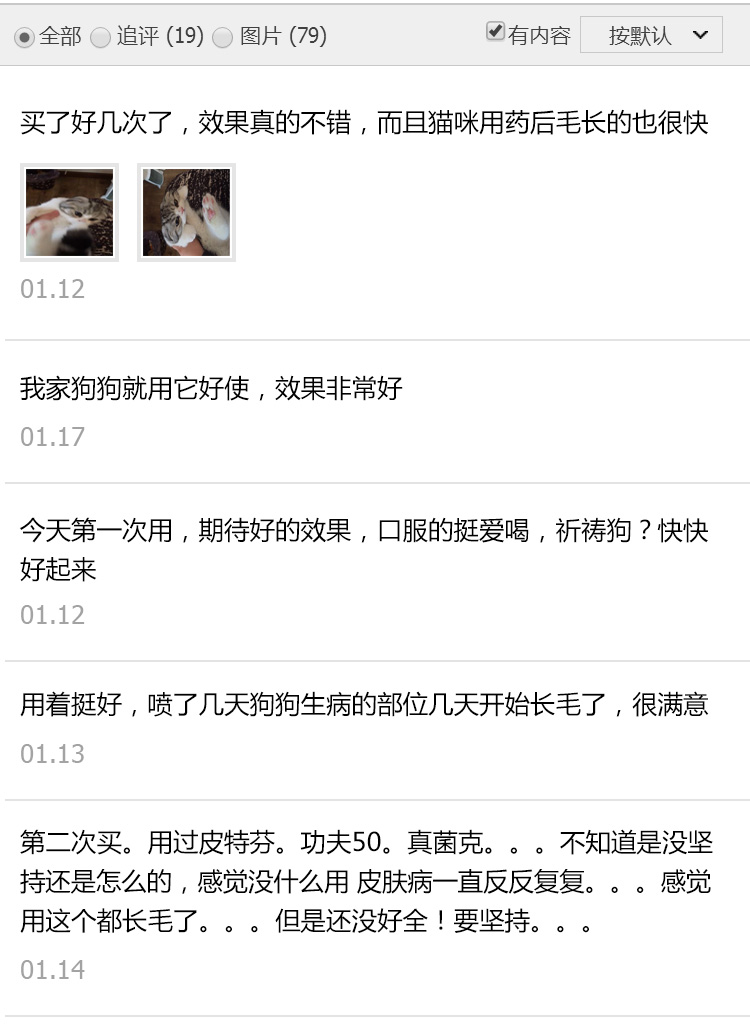The image size is (750, 1032).
Task: Expand the 按默认 sort dropdown
Action: coord(651,35)
